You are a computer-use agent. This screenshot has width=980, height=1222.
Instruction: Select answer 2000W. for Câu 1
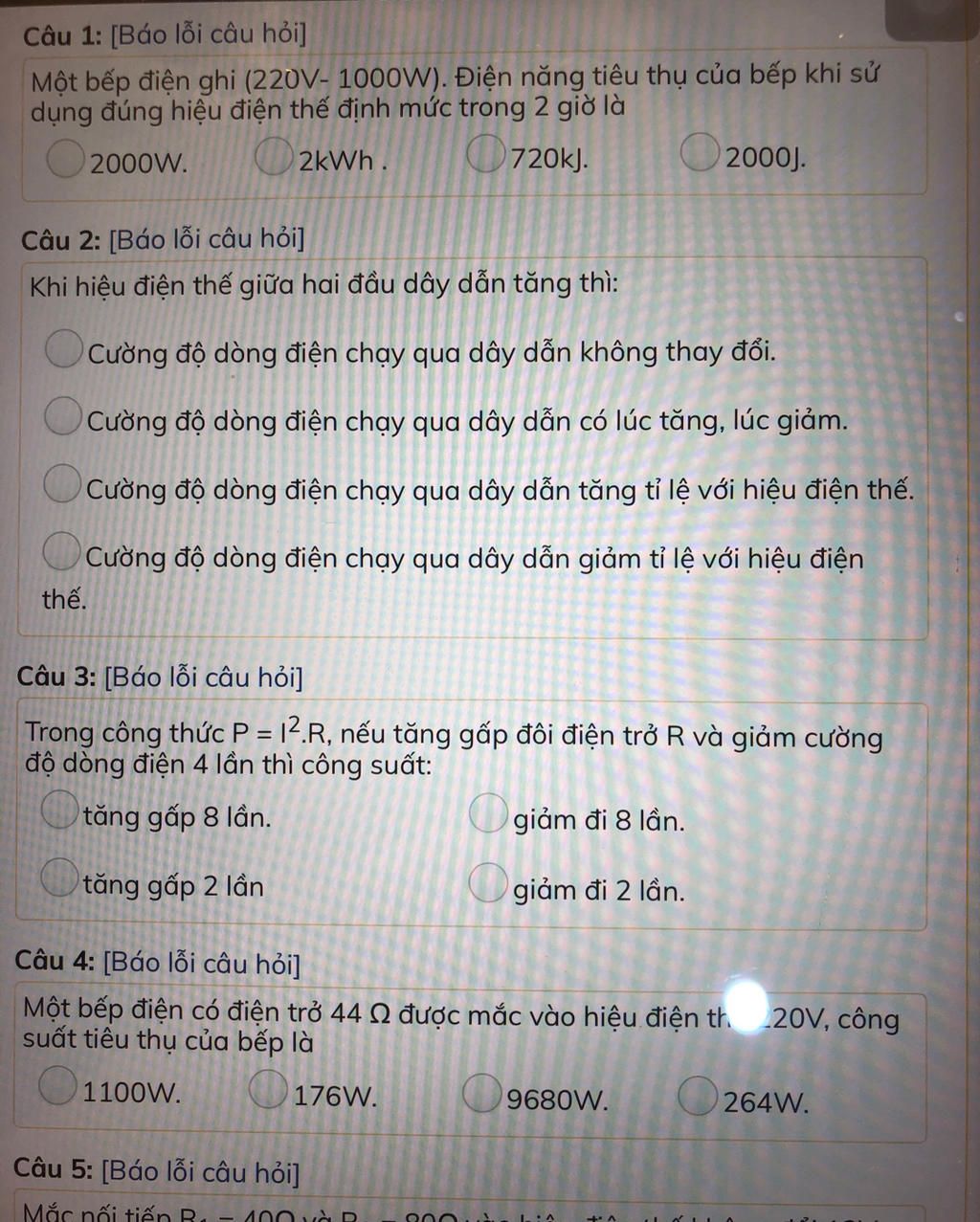65,159
